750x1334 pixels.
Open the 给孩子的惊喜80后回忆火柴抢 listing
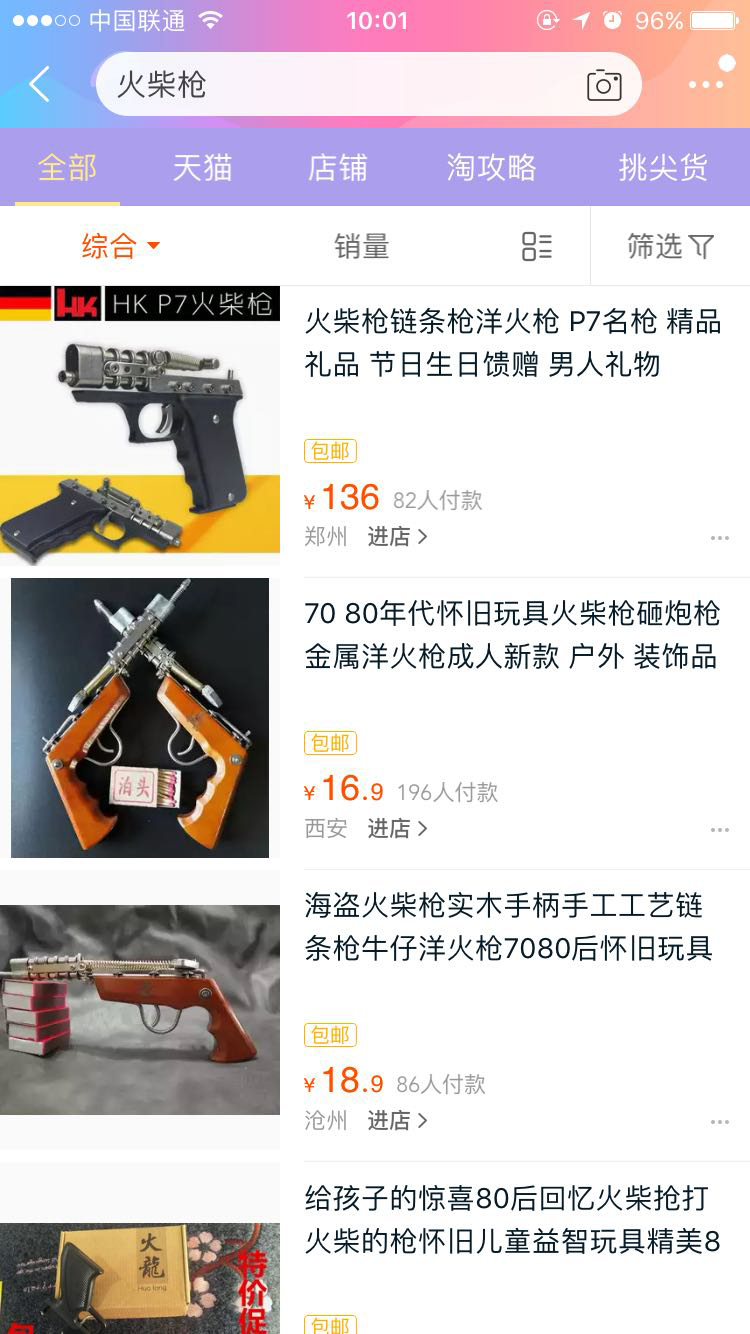512,1220
